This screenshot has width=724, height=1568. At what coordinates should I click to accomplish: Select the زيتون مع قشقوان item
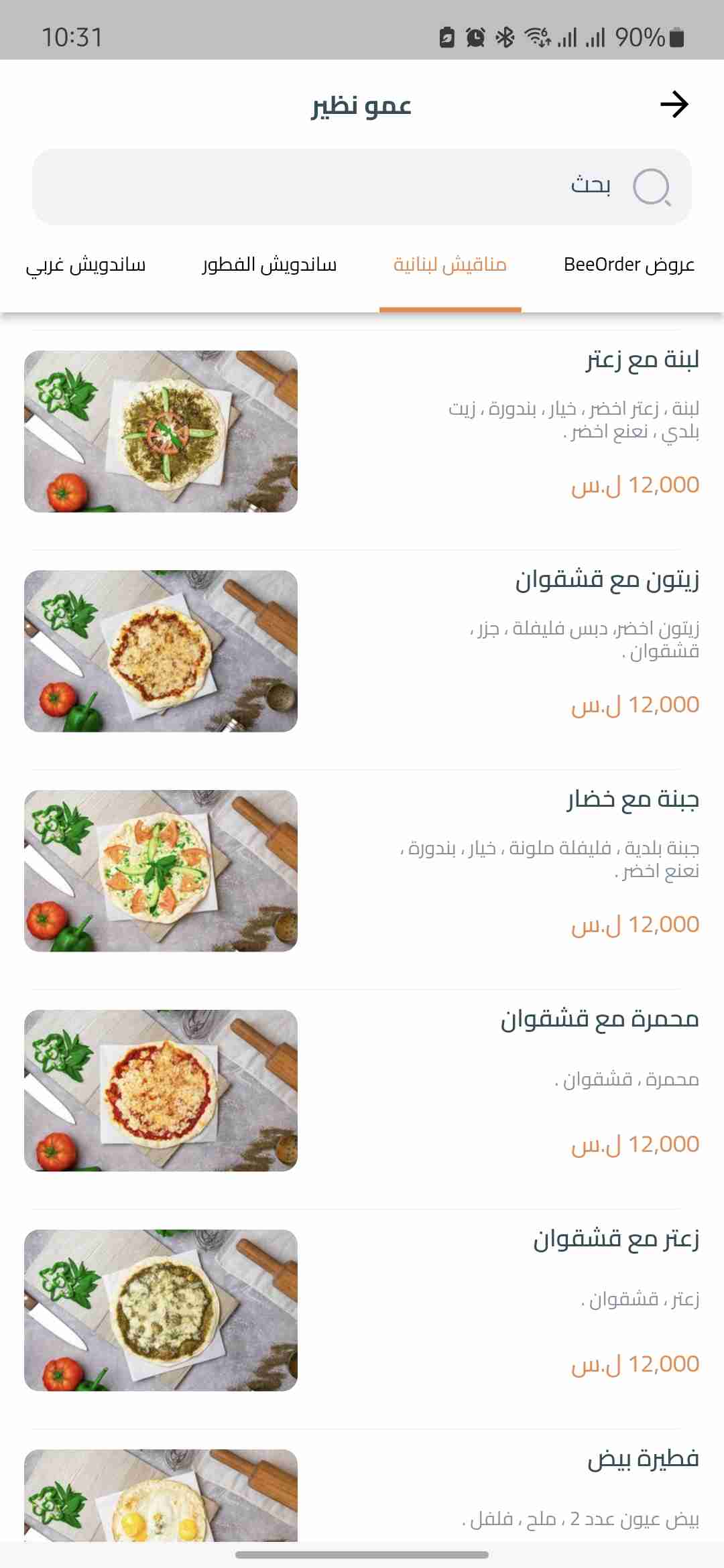[x=607, y=580]
